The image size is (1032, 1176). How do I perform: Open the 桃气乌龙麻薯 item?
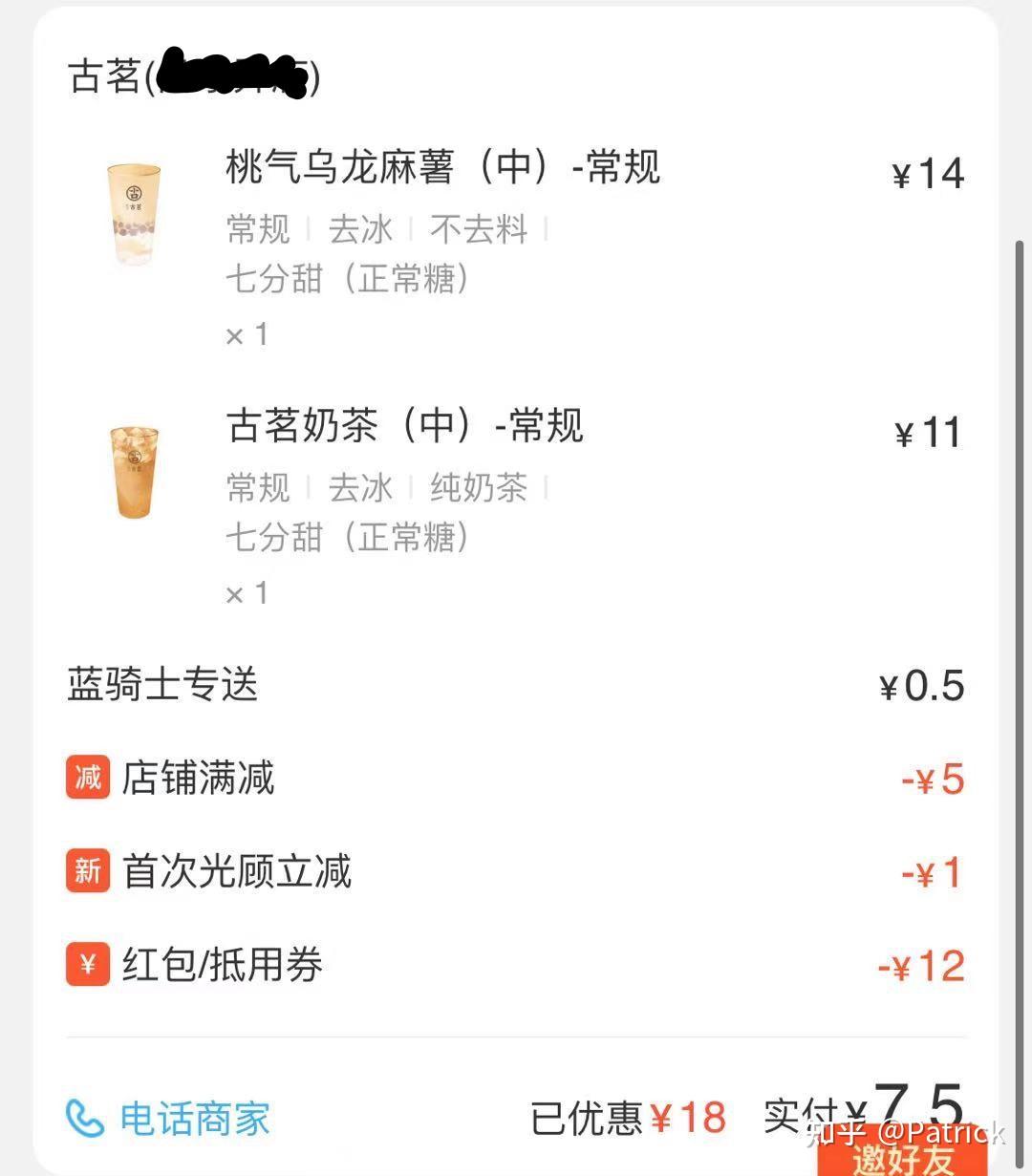(x=442, y=167)
